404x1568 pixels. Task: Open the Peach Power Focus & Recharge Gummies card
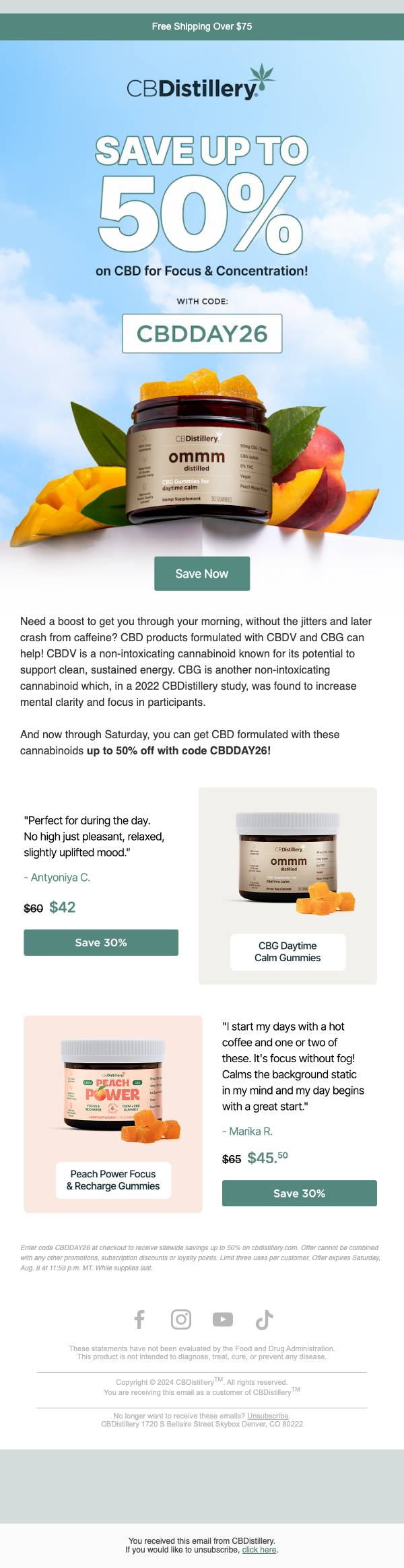[113, 1114]
